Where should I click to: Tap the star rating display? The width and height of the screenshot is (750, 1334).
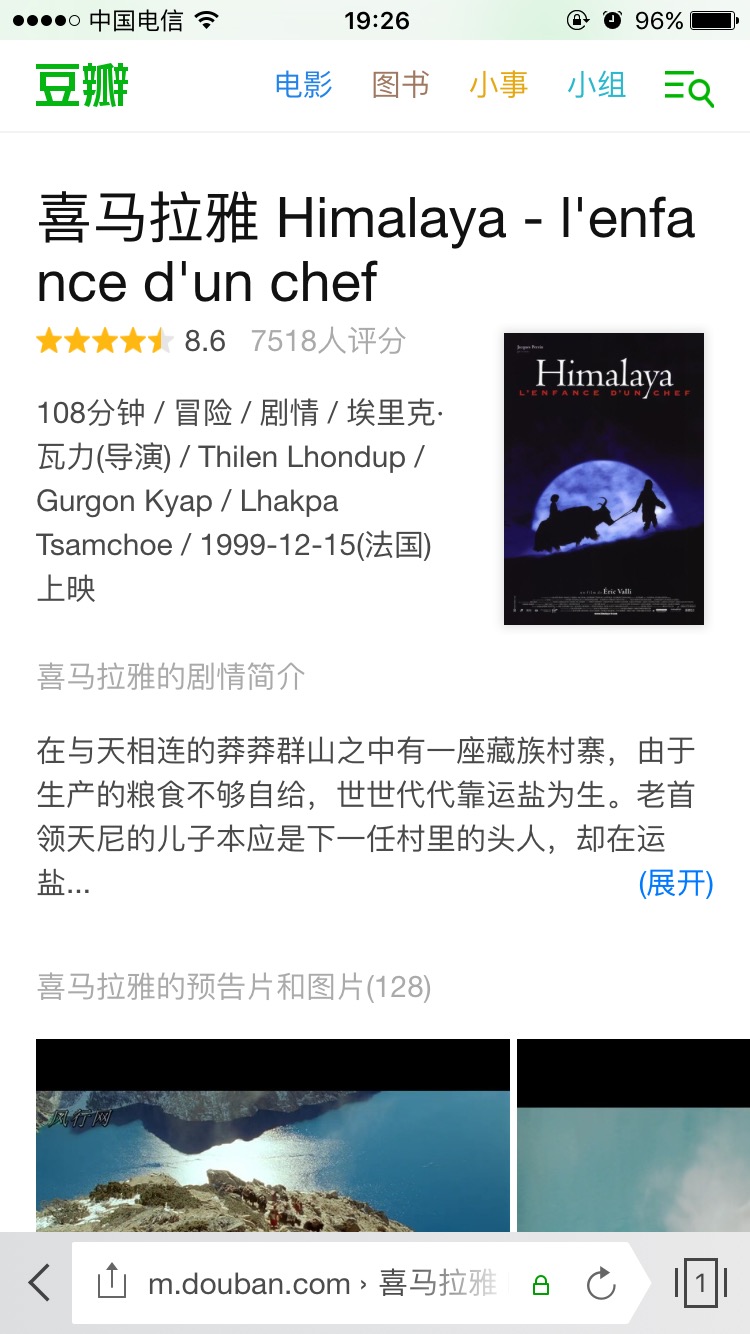click(103, 341)
